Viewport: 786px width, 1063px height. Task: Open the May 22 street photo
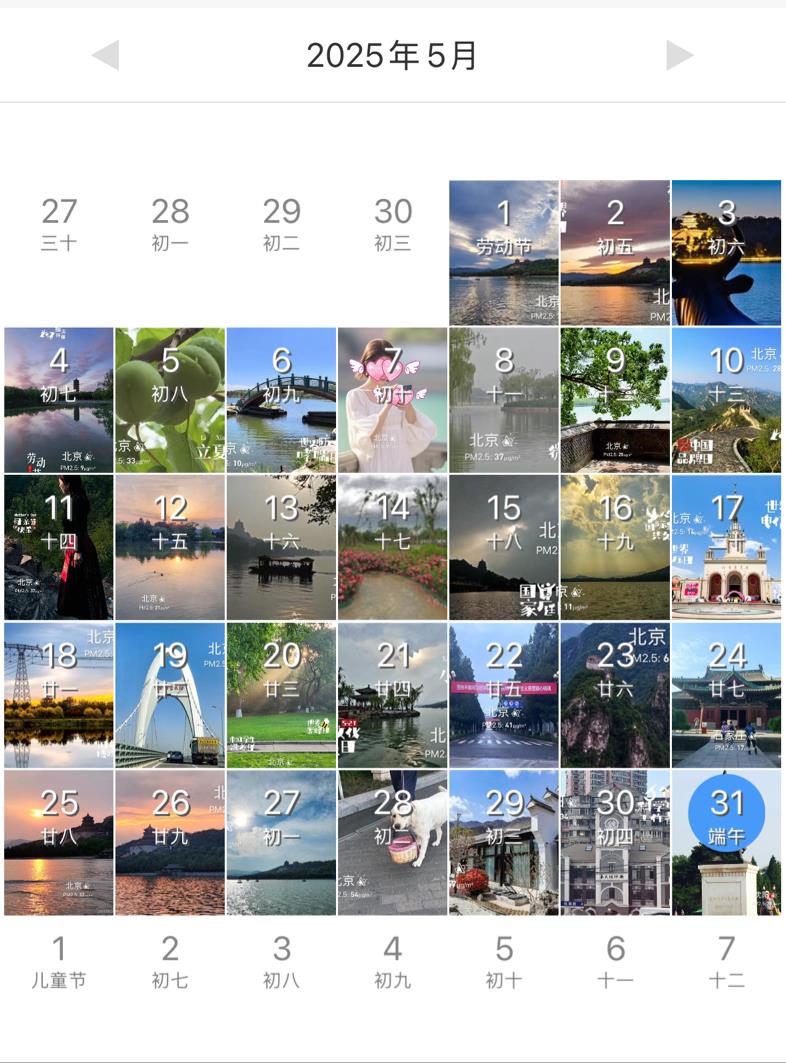tap(504, 694)
